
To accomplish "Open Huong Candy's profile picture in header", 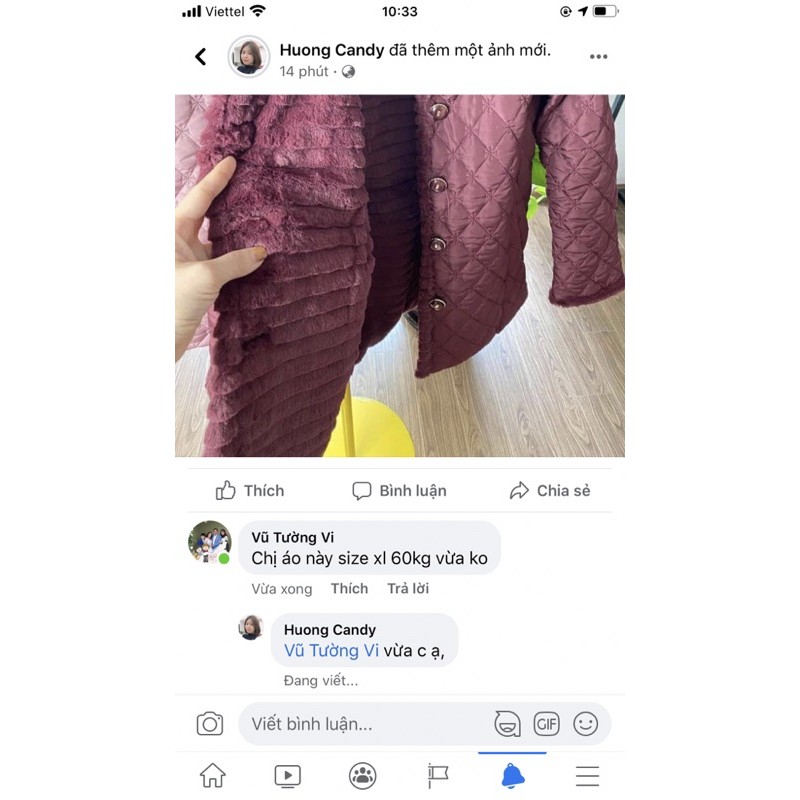I will (x=249, y=57).
